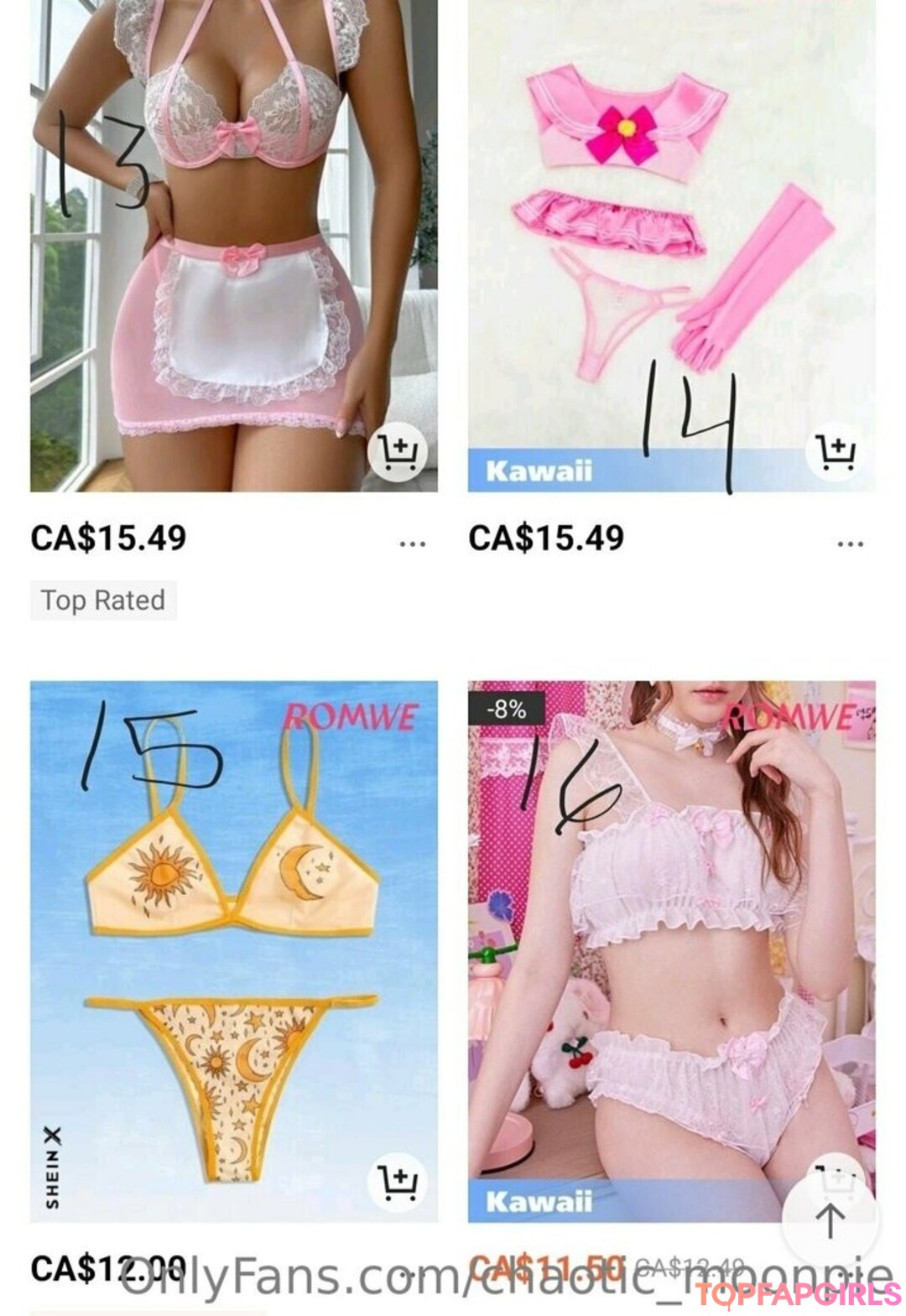This screenshot has height=1316, width=906.
Task: Open more options for the pink sailor-bow set
Action: coord(850,544)
